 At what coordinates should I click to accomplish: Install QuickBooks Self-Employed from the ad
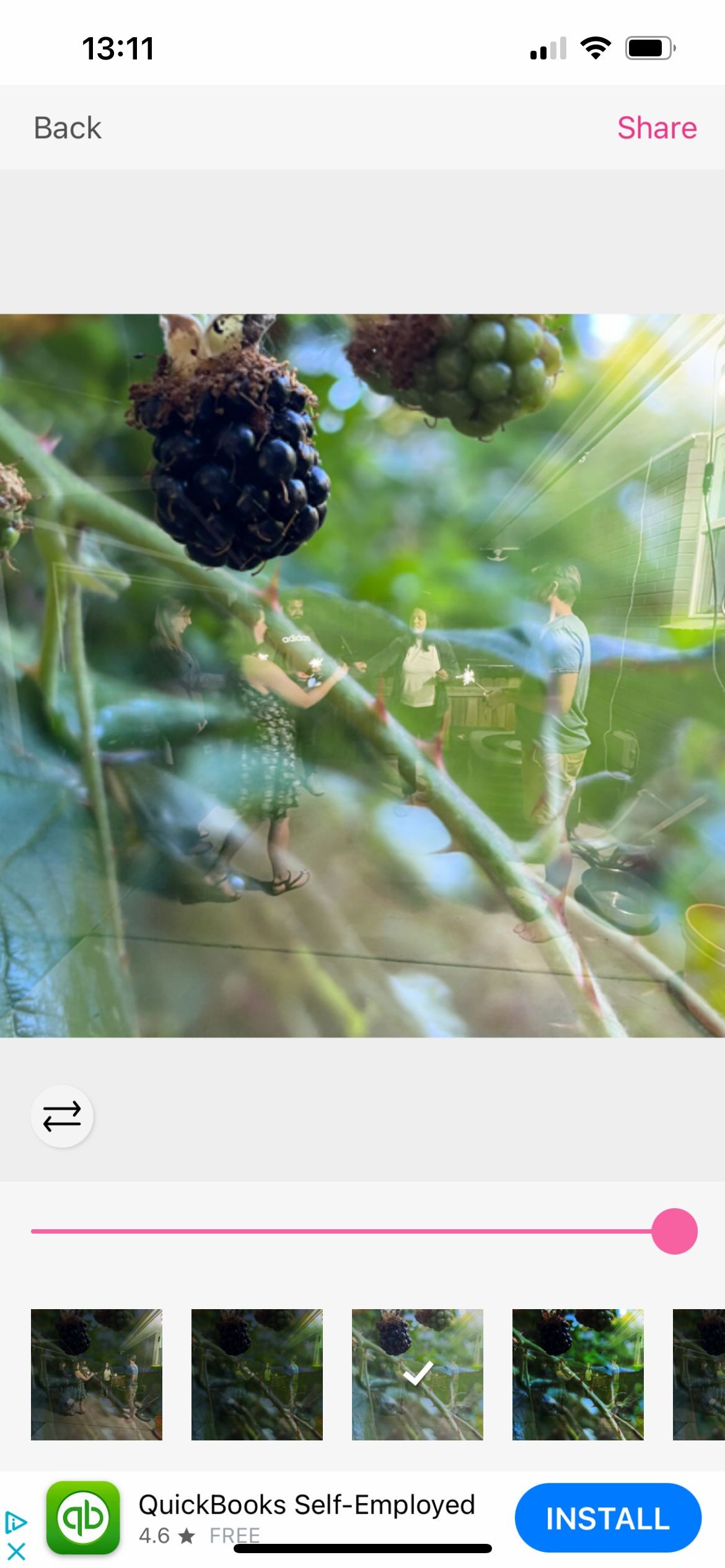[x=607, y=1518]
